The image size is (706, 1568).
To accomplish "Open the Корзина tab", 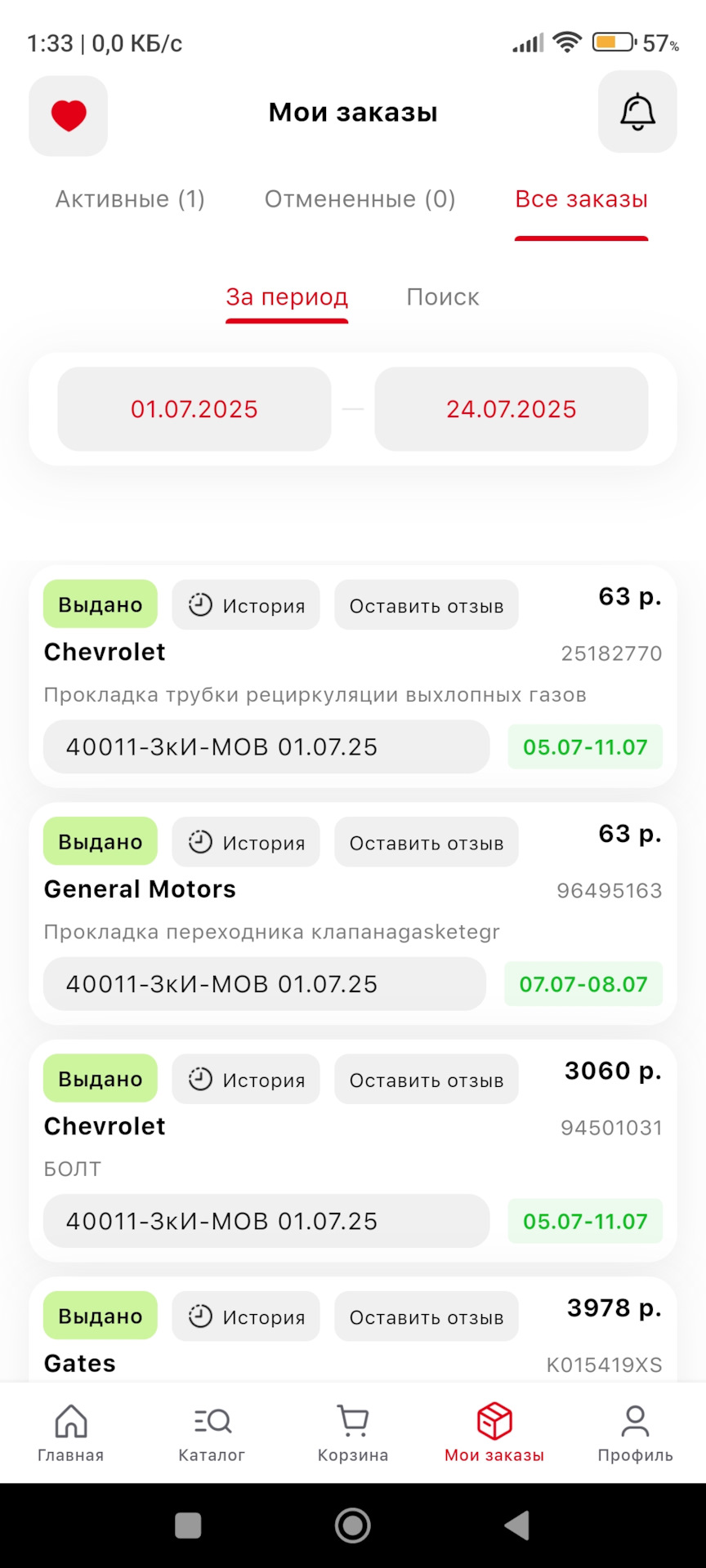I will [x=353, y=1433].
